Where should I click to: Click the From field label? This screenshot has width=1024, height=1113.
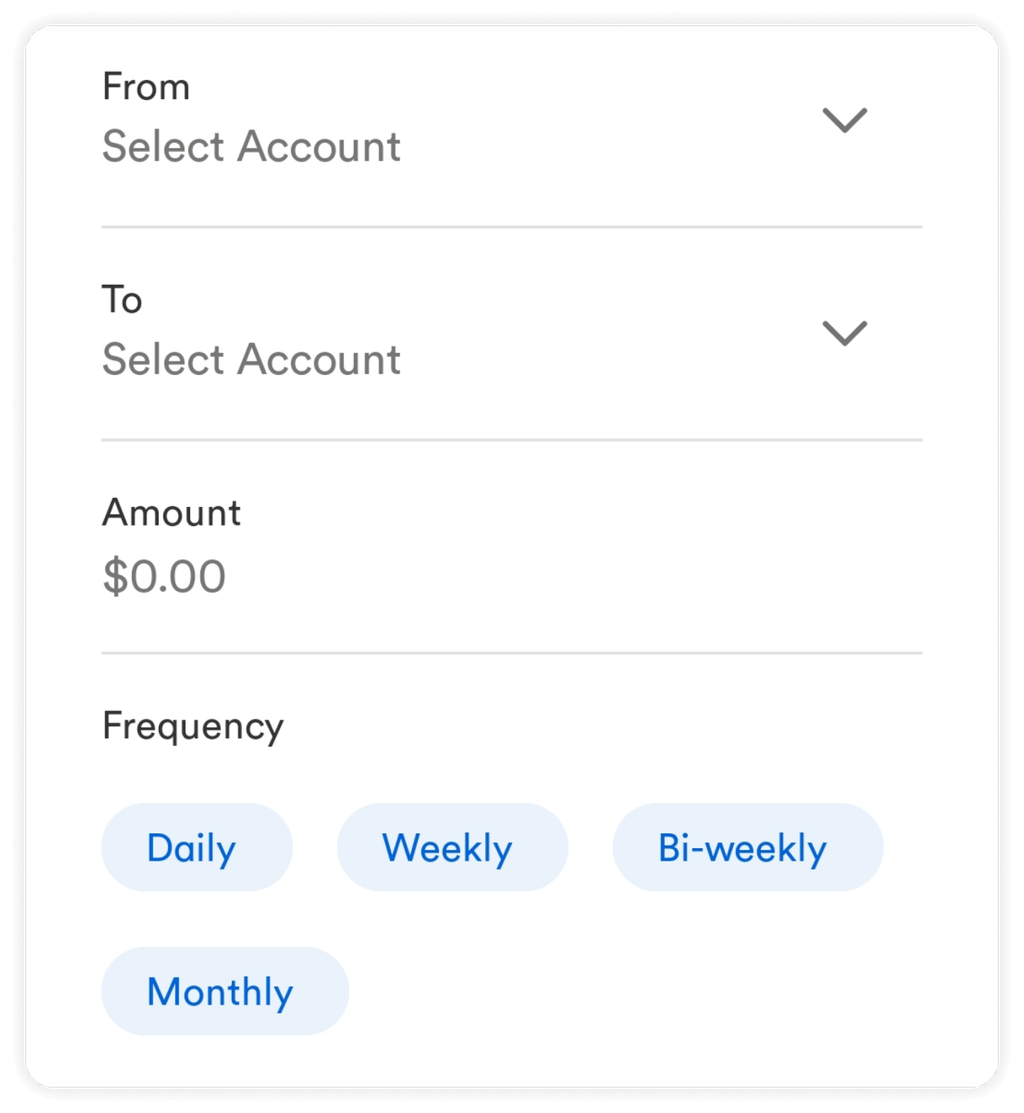tap(145, 87)
